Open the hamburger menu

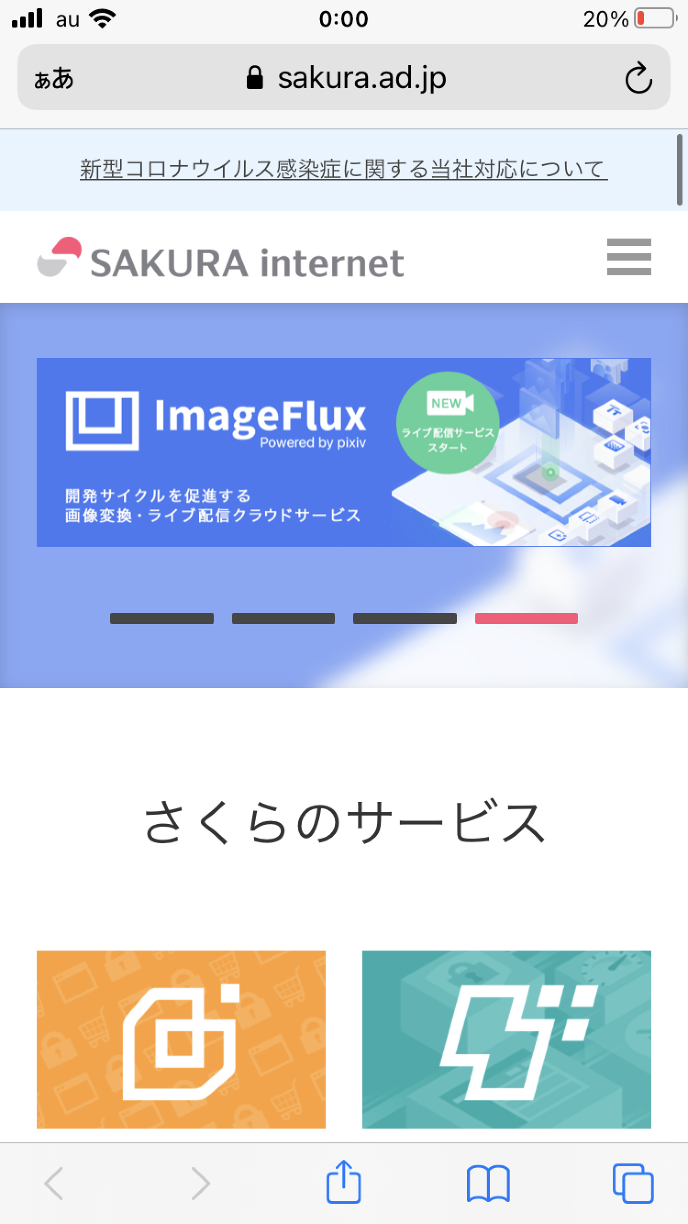[x=629, y=257]
